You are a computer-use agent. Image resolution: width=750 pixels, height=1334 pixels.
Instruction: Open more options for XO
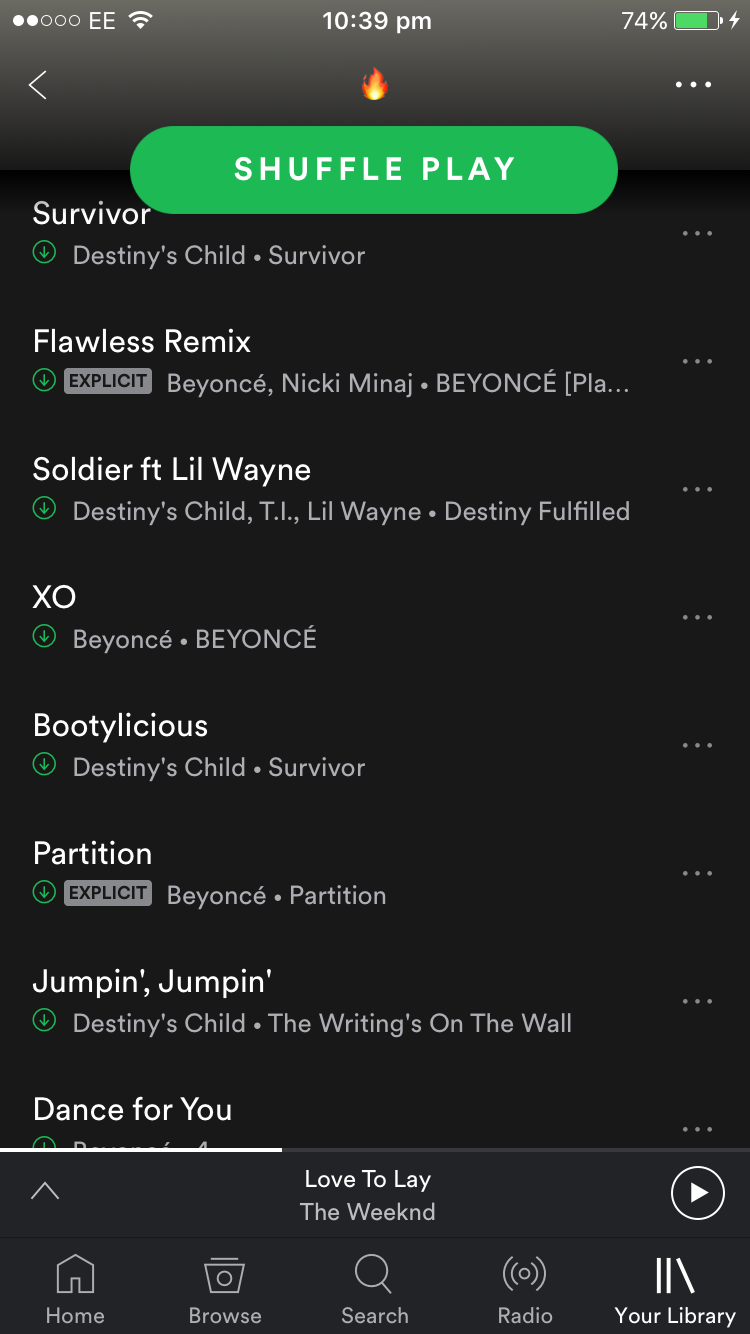tap(697, 618)
